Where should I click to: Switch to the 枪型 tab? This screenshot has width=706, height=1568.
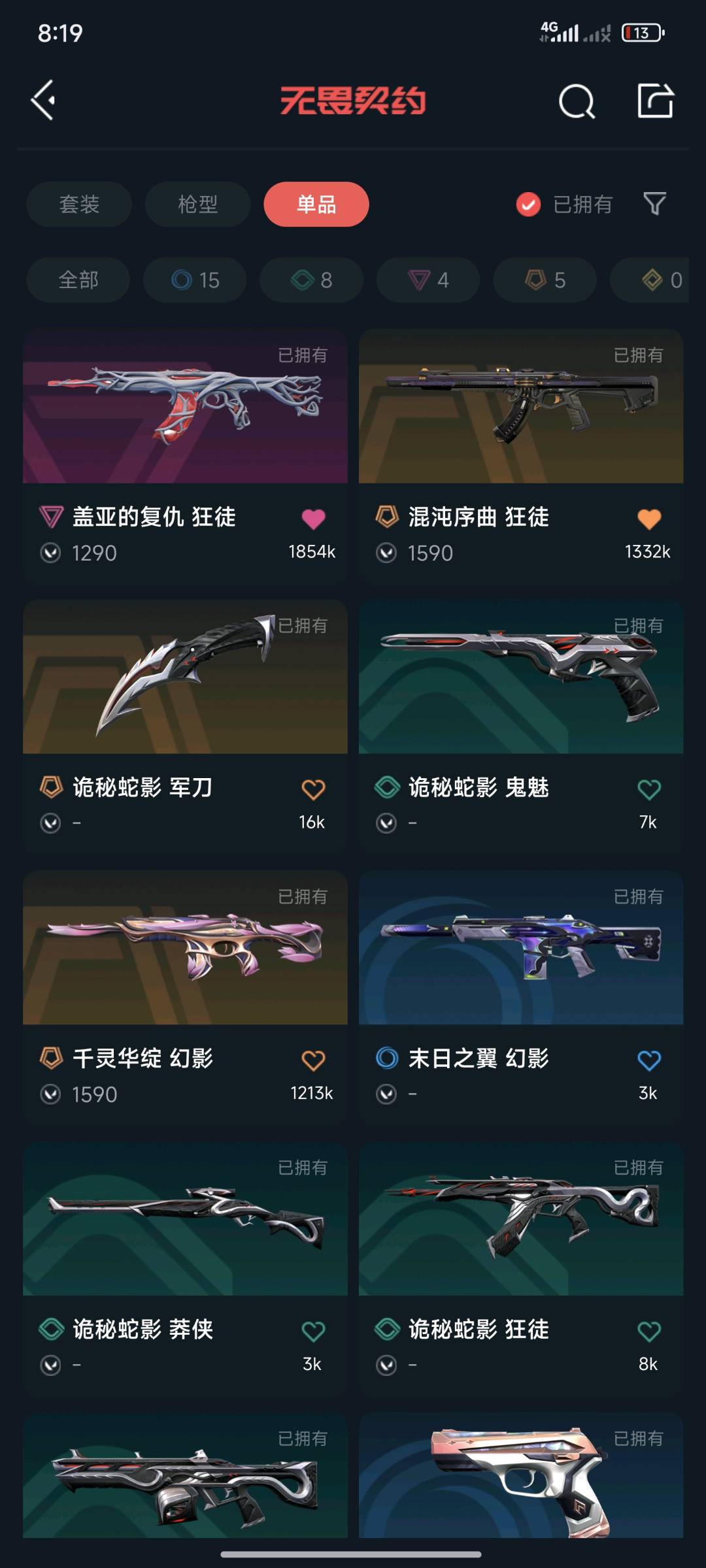197,204
